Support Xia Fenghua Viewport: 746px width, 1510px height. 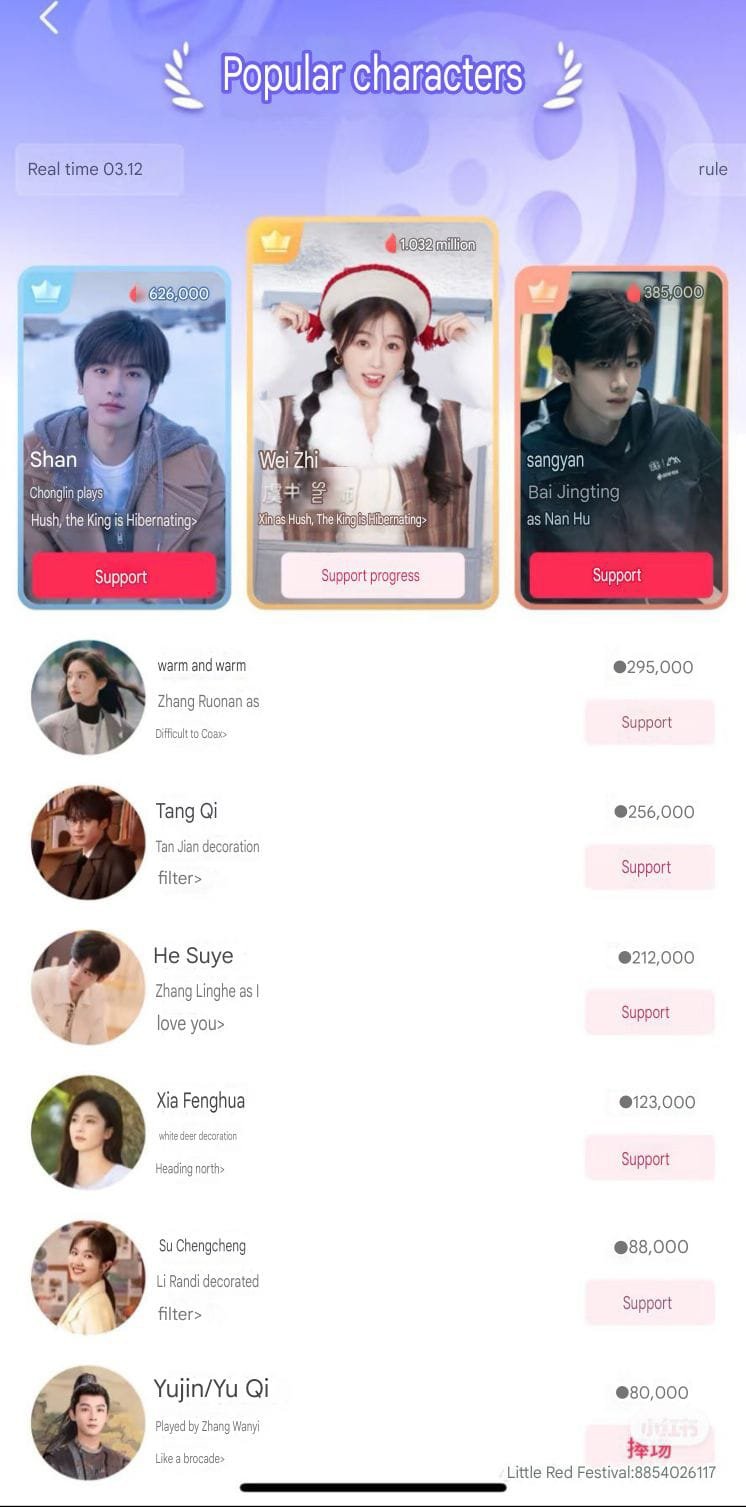648,1158
